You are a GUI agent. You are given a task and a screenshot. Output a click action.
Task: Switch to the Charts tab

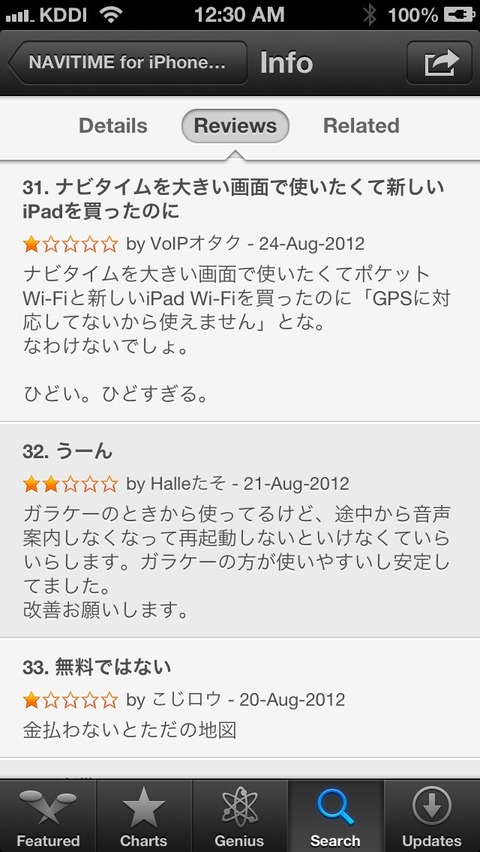pyautogui.click(x=144, y=816)
